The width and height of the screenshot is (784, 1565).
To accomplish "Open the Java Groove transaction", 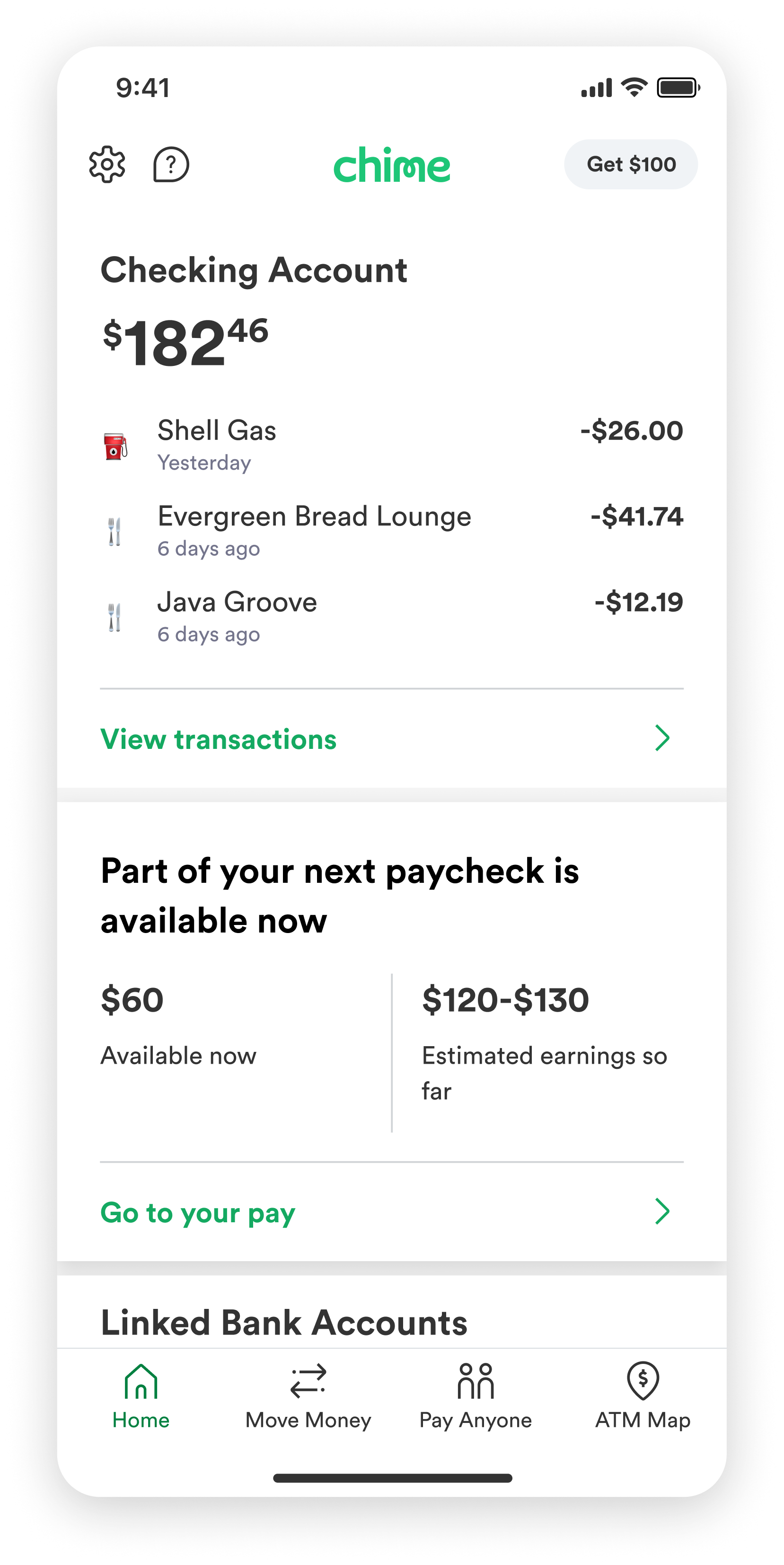I will tap(391, 616).
